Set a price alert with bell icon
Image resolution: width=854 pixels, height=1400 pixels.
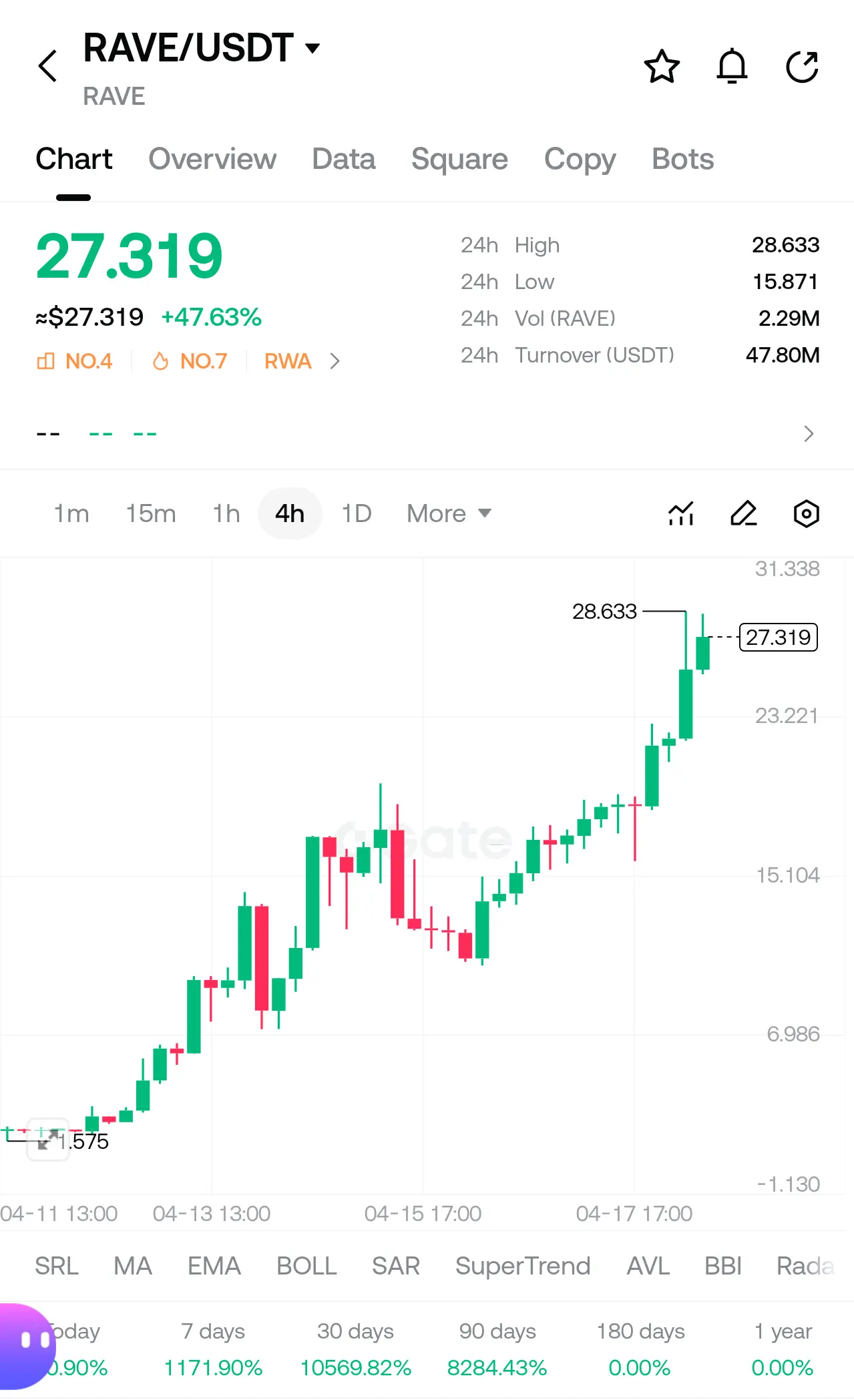(732, 66)
